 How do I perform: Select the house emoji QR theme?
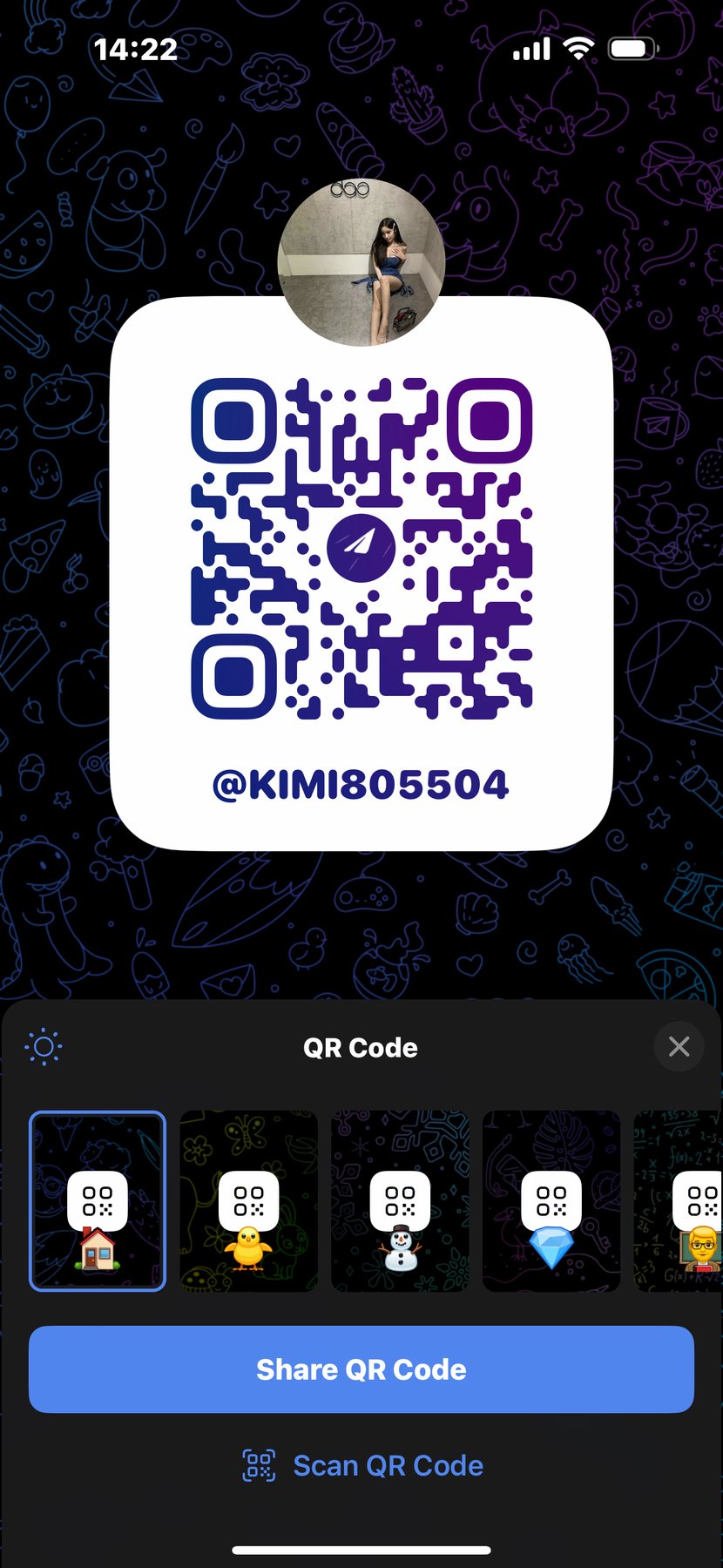[x=98, y=1200]
